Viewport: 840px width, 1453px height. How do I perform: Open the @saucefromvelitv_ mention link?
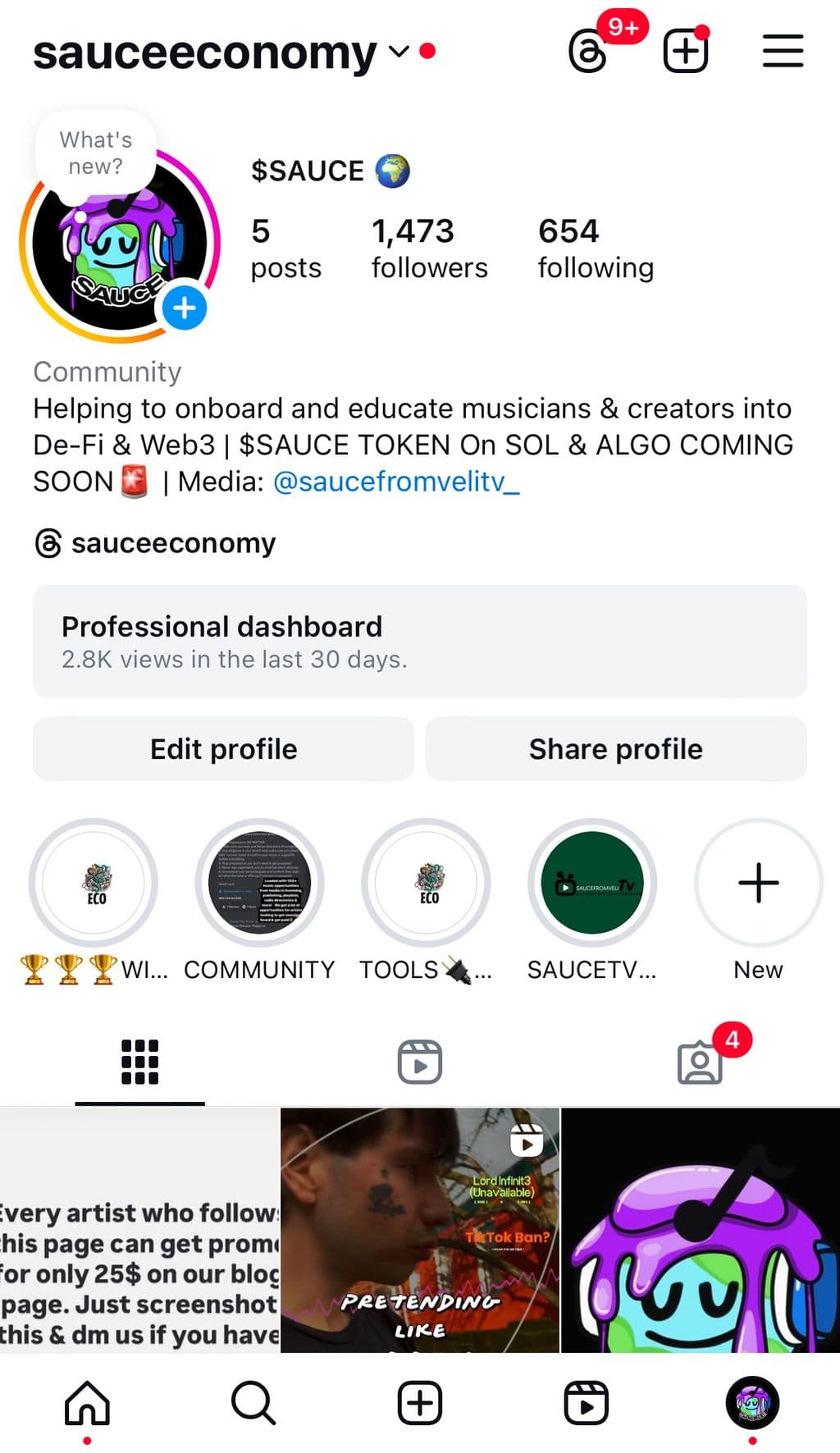395,482
